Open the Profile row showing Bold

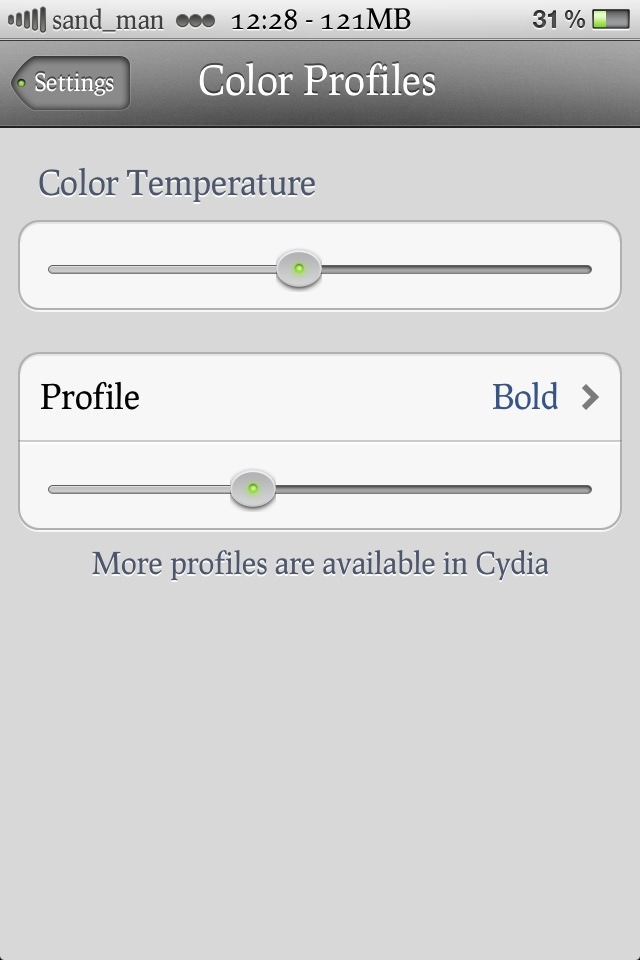tap(320, 397)
